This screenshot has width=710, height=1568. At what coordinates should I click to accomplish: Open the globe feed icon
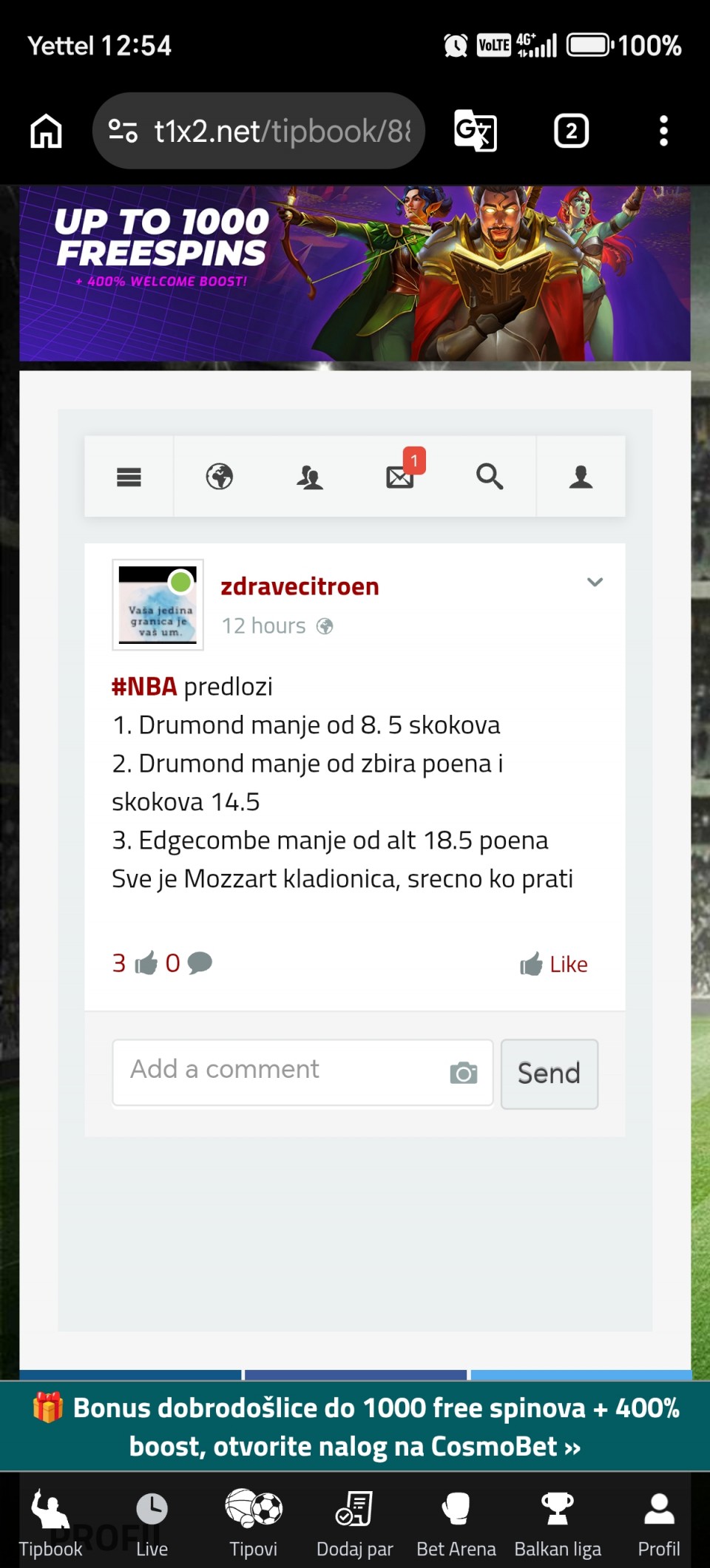click(x=219, y=477)
